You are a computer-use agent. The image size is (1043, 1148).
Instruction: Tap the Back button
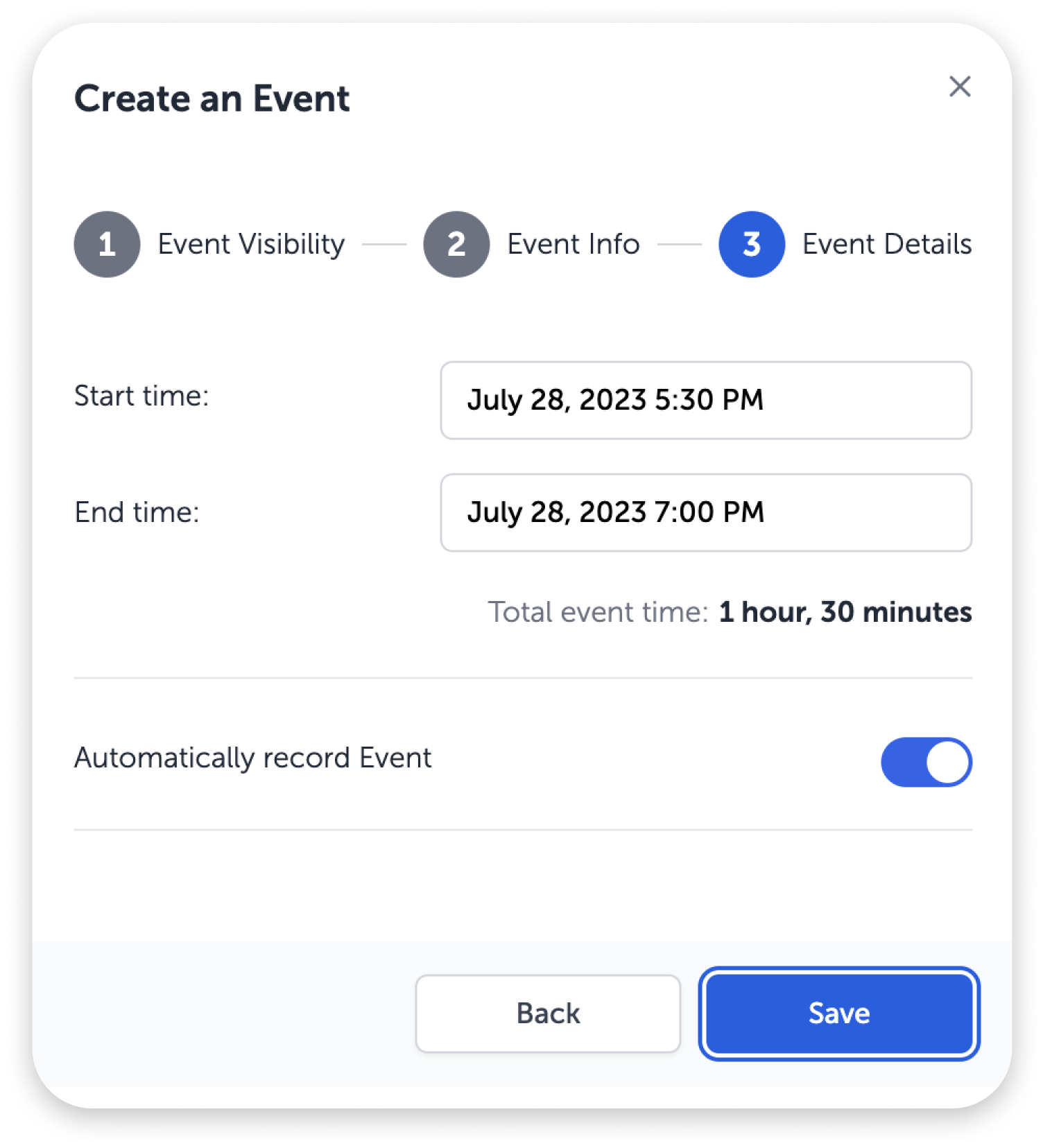click(547, 1014)
